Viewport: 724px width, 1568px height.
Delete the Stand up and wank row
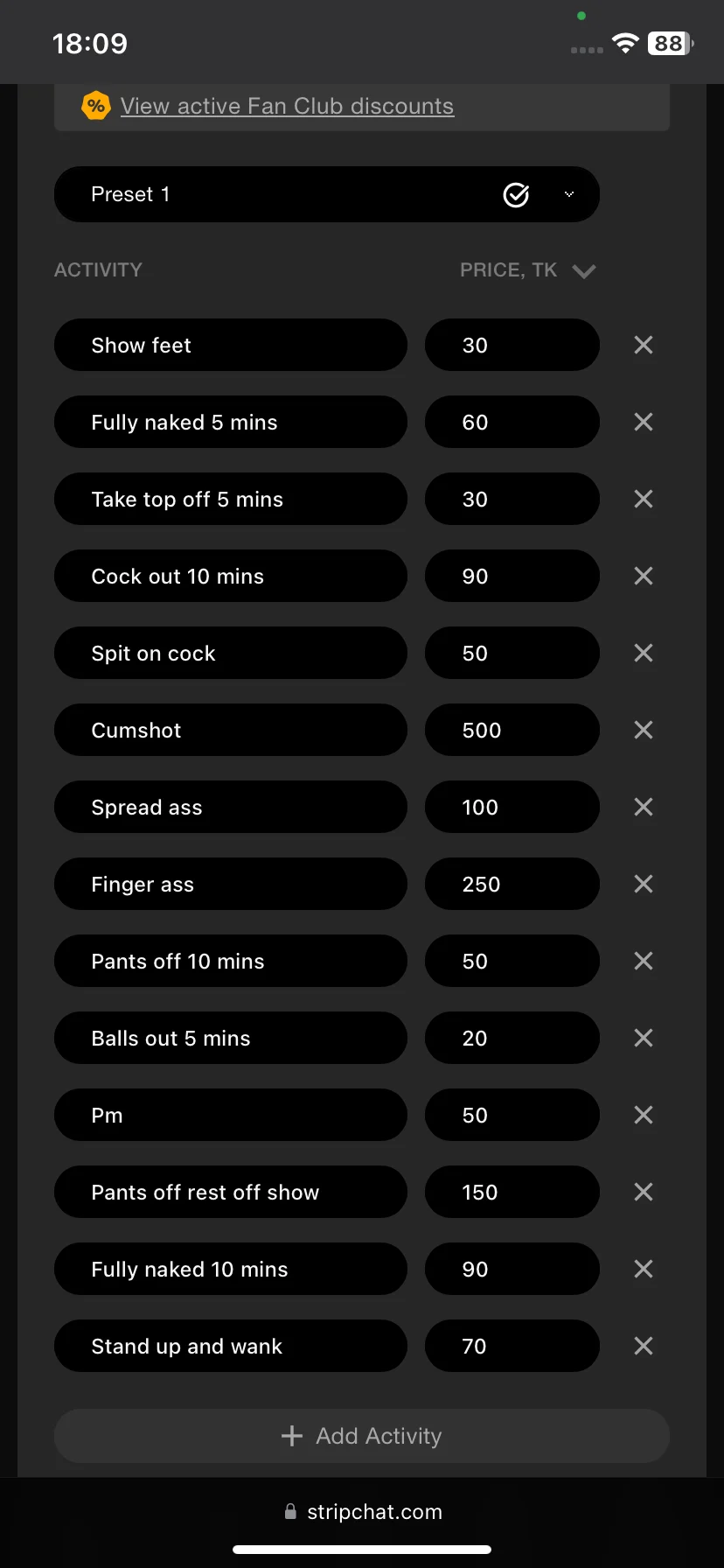[644, 1346]
